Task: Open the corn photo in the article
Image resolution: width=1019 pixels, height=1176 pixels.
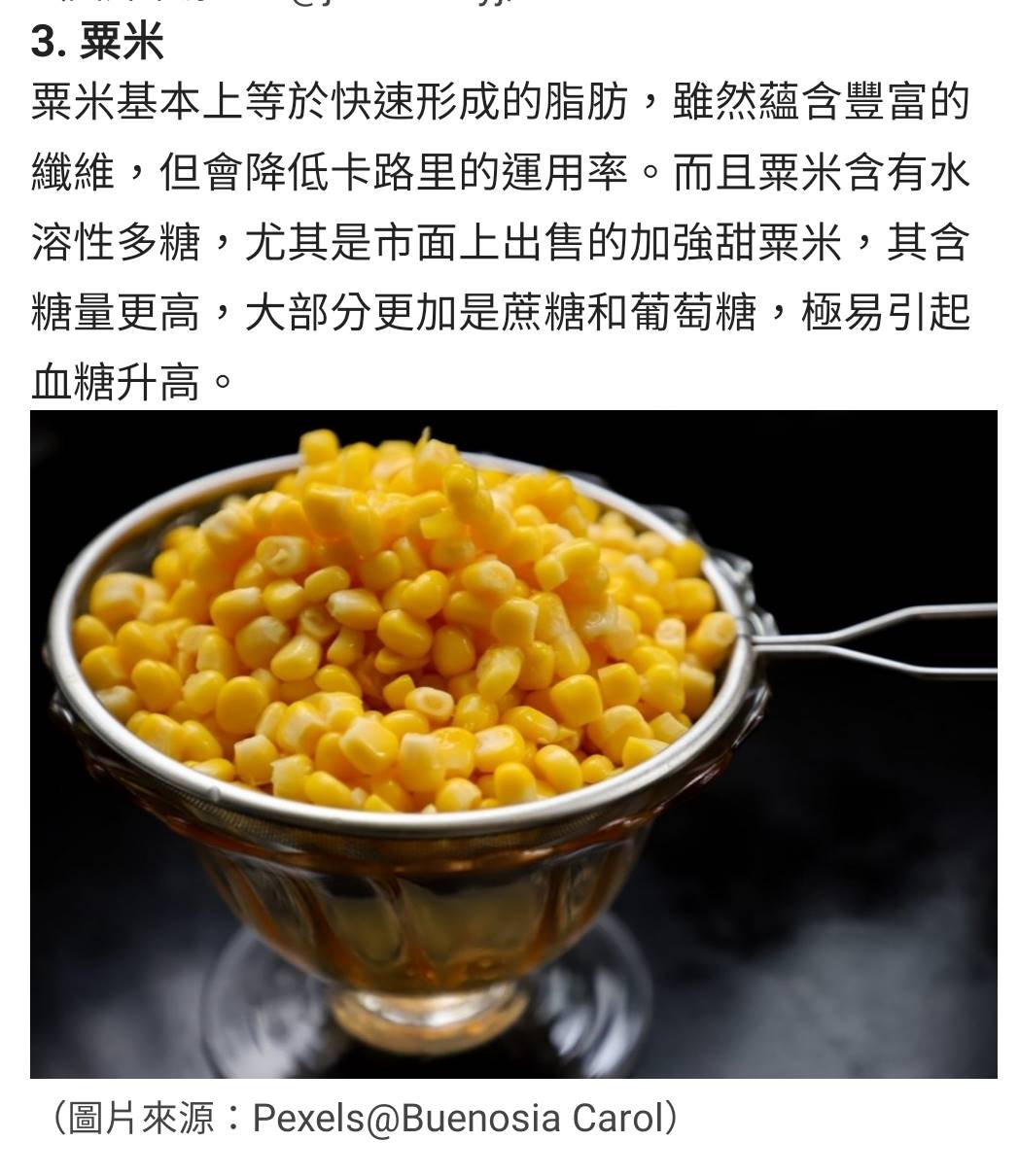Action: (513, 744)
